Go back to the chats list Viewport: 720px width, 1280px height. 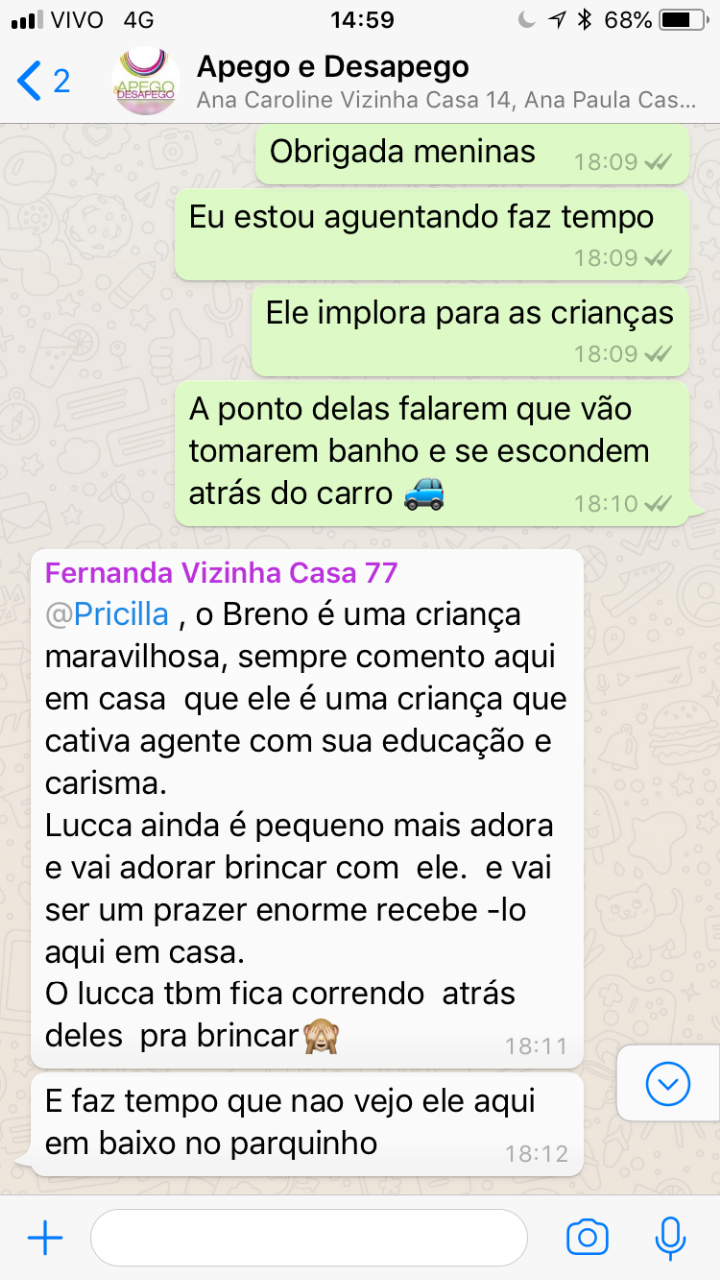42,81
